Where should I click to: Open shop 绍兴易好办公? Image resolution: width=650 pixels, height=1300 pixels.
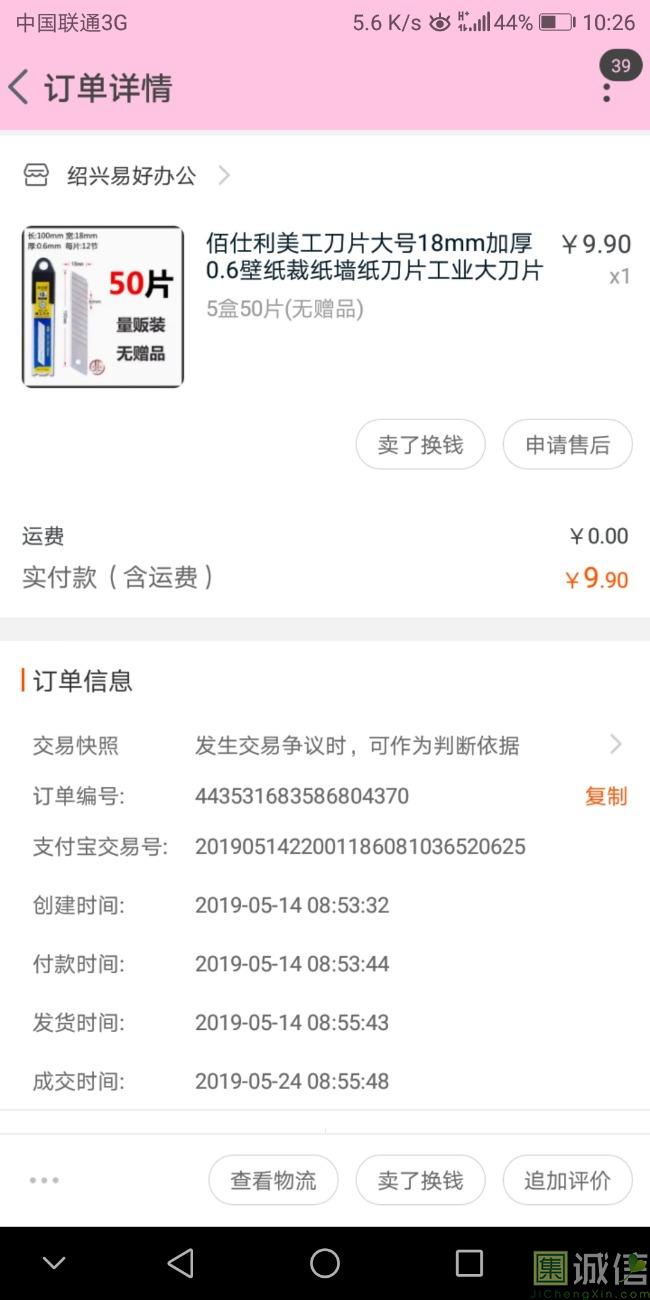coord(130,176)
